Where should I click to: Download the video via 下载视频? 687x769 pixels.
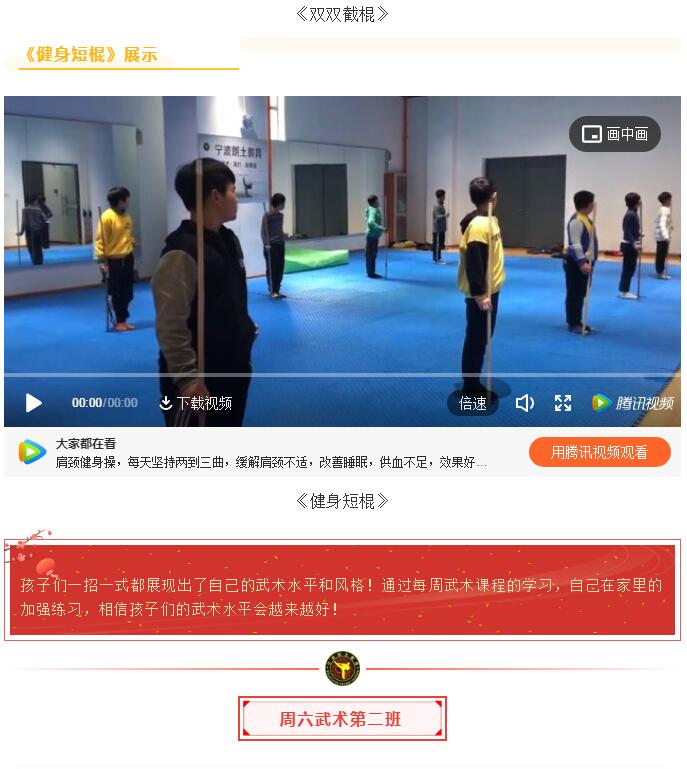pyautogui.click(x=195, y=403)
